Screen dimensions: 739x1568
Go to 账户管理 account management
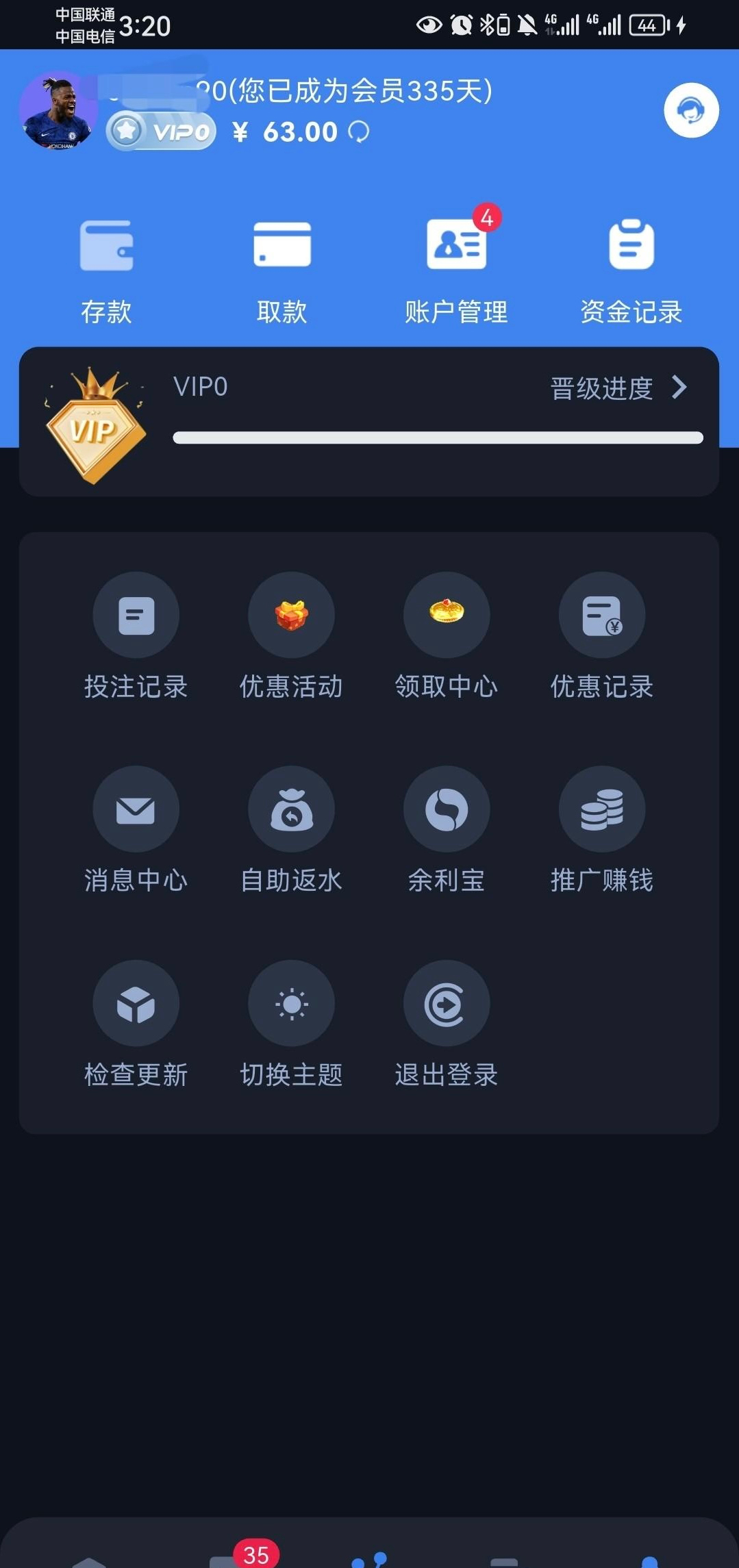456,270
